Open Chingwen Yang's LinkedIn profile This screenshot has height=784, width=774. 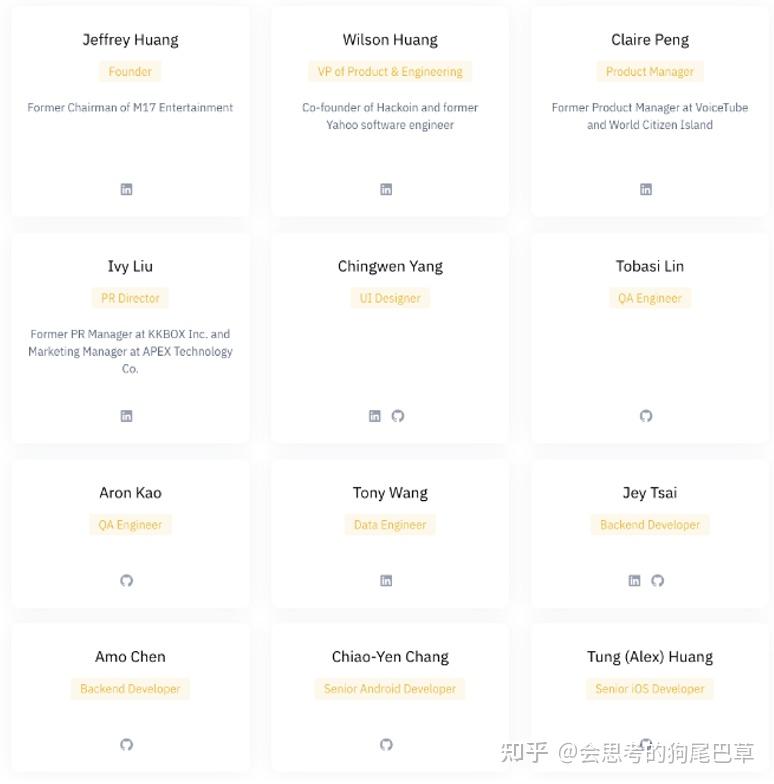click(374, 416)
